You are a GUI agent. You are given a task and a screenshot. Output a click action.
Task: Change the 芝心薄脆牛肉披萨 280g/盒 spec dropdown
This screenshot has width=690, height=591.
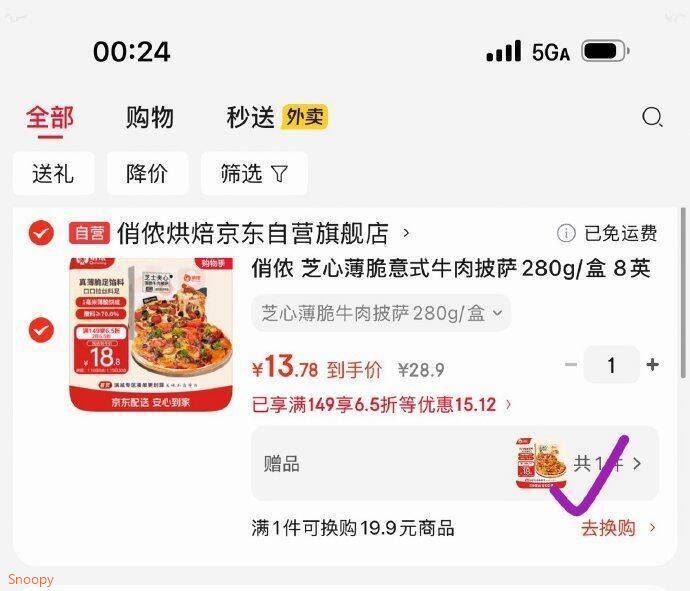(x=381, y=313)
